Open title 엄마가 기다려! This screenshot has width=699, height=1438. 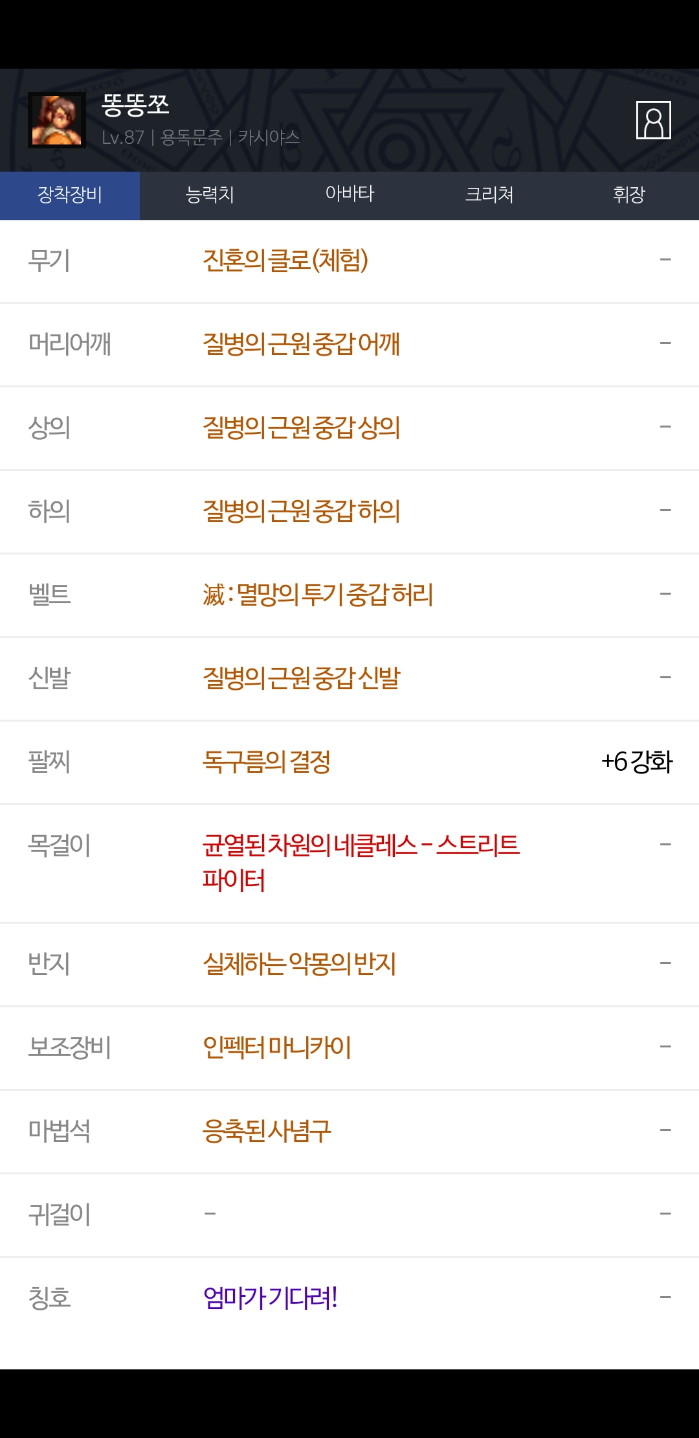pos(270,1298)
